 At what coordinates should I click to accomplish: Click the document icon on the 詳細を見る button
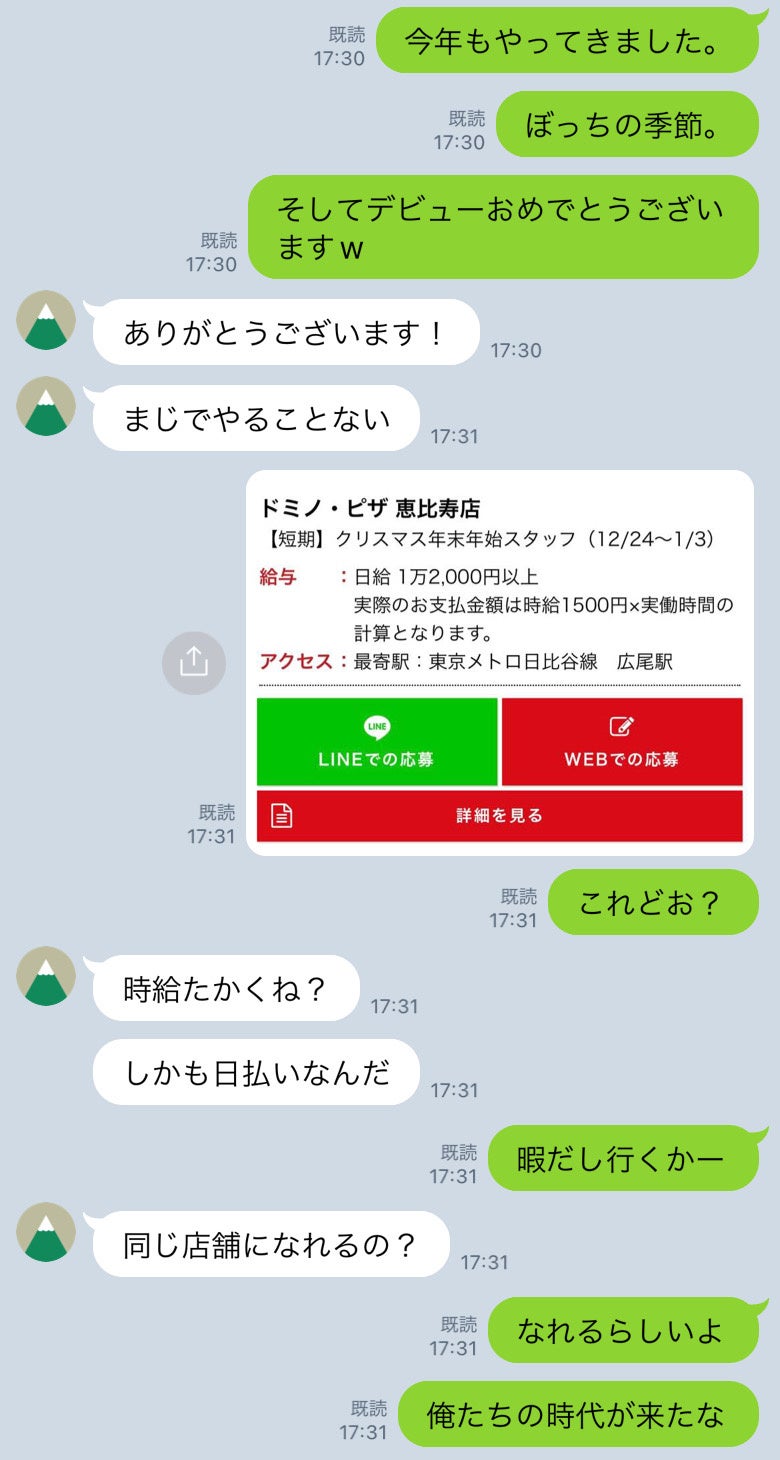pyautogui.click(x=283, y=817)
